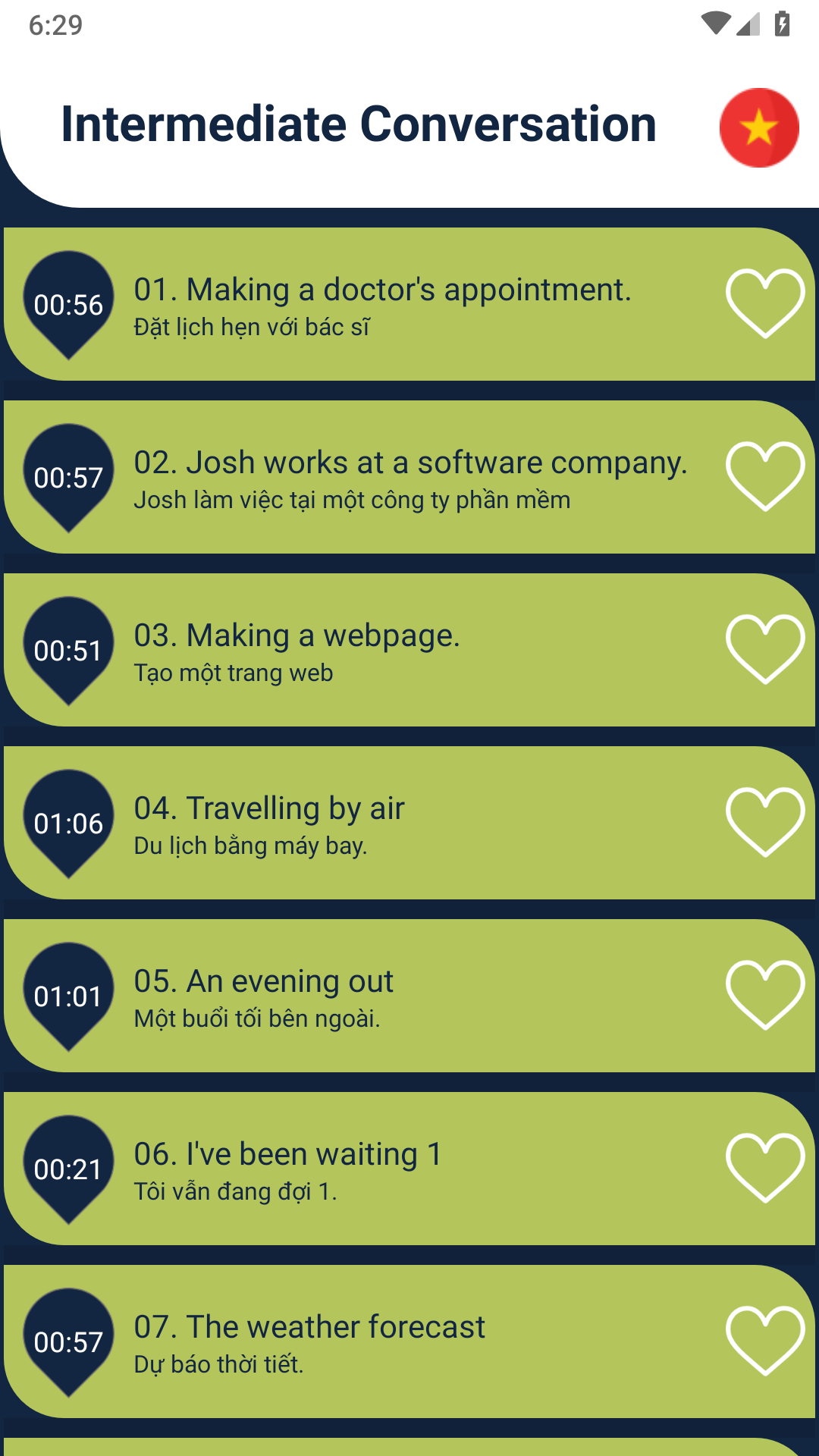Viewport: 819px width, 1456px height.
Task: Favorite the Travelling by air lesson
Action: [765, 822]
